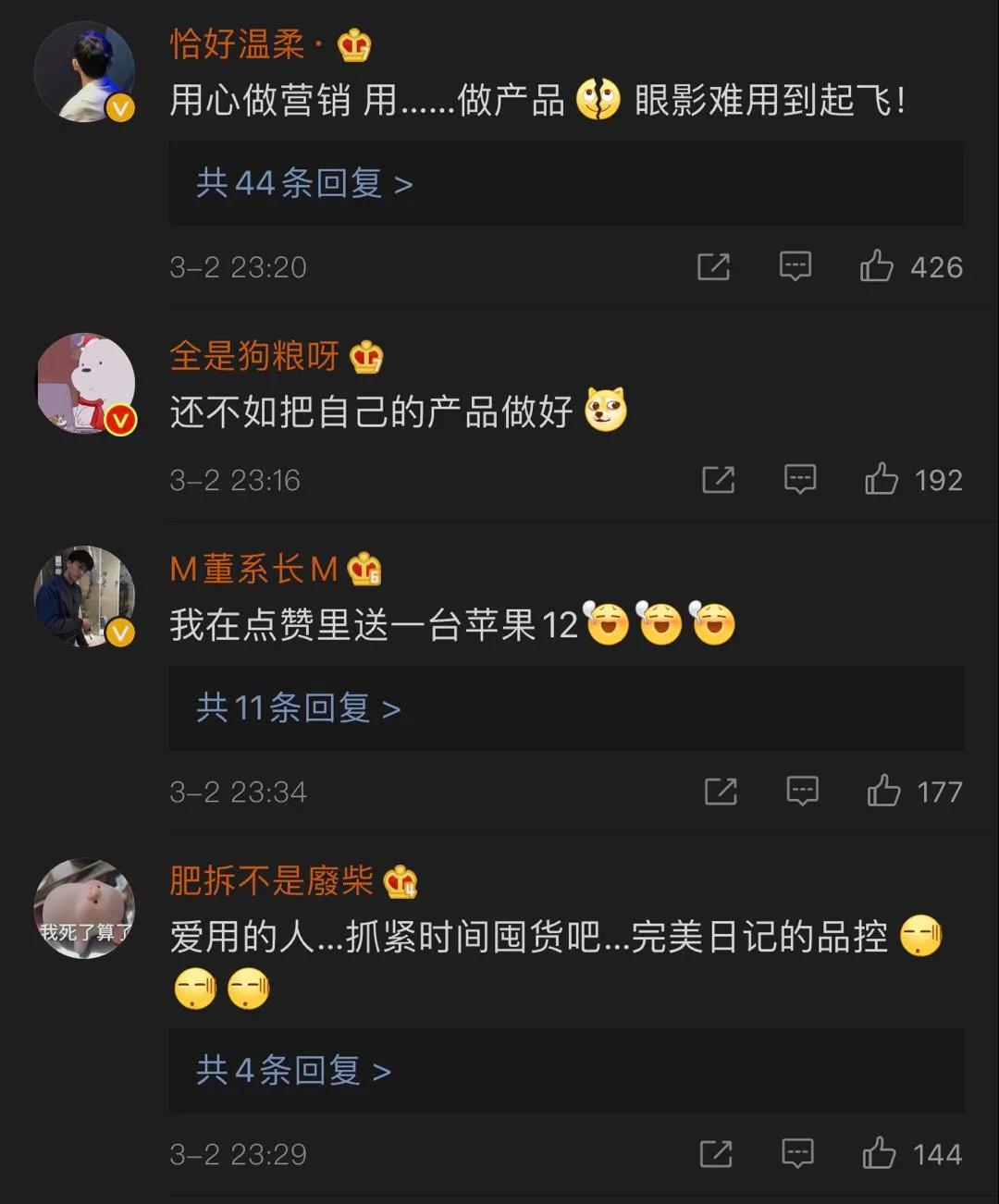
Task: Open 恰好温柔's profile avatar
Action: [x=84, y=72]
